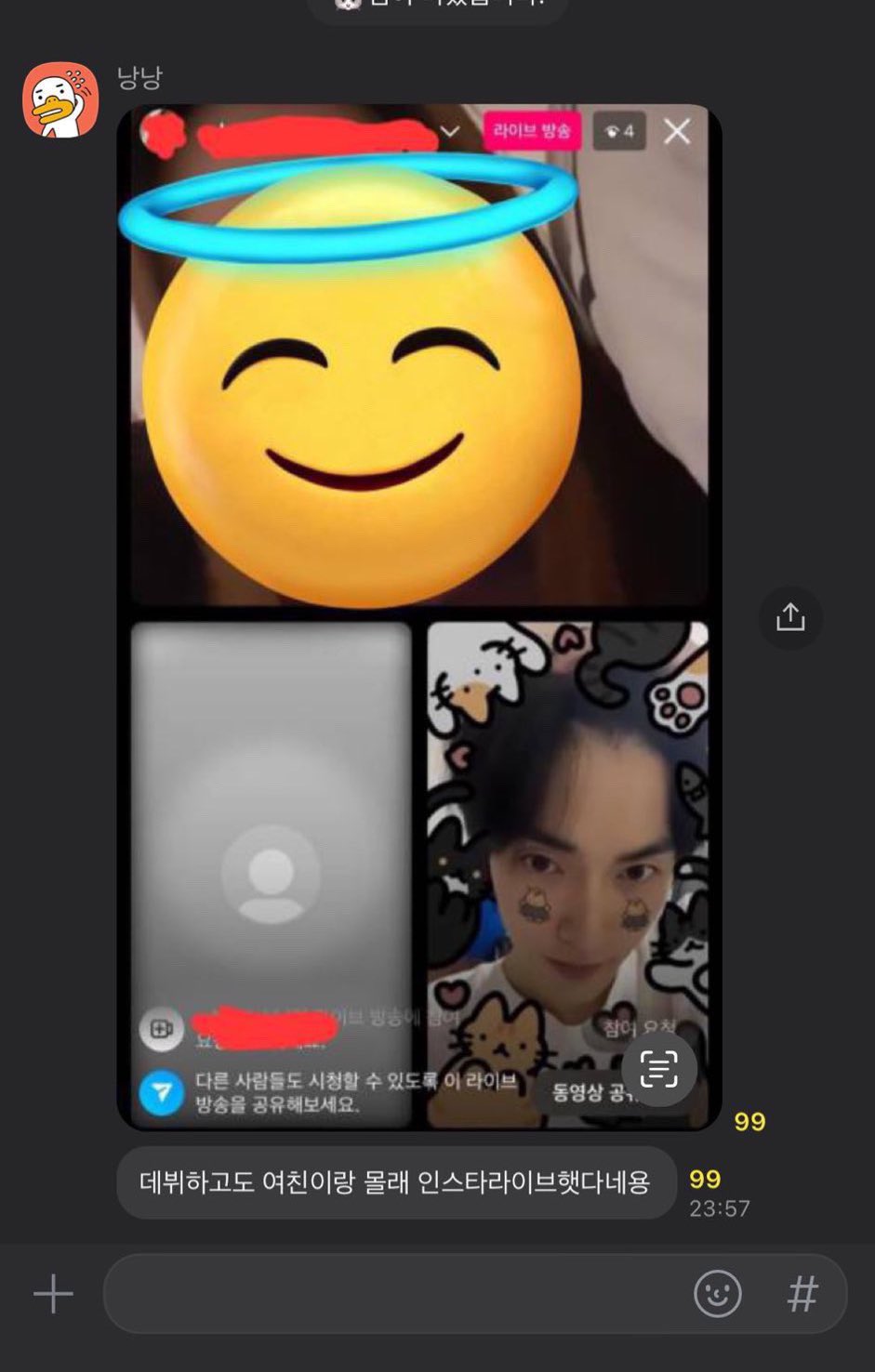The height and width of the screenshot is (1372, 875).
Task: Open 낭낭's profile picture
Action: coord(60,100)
